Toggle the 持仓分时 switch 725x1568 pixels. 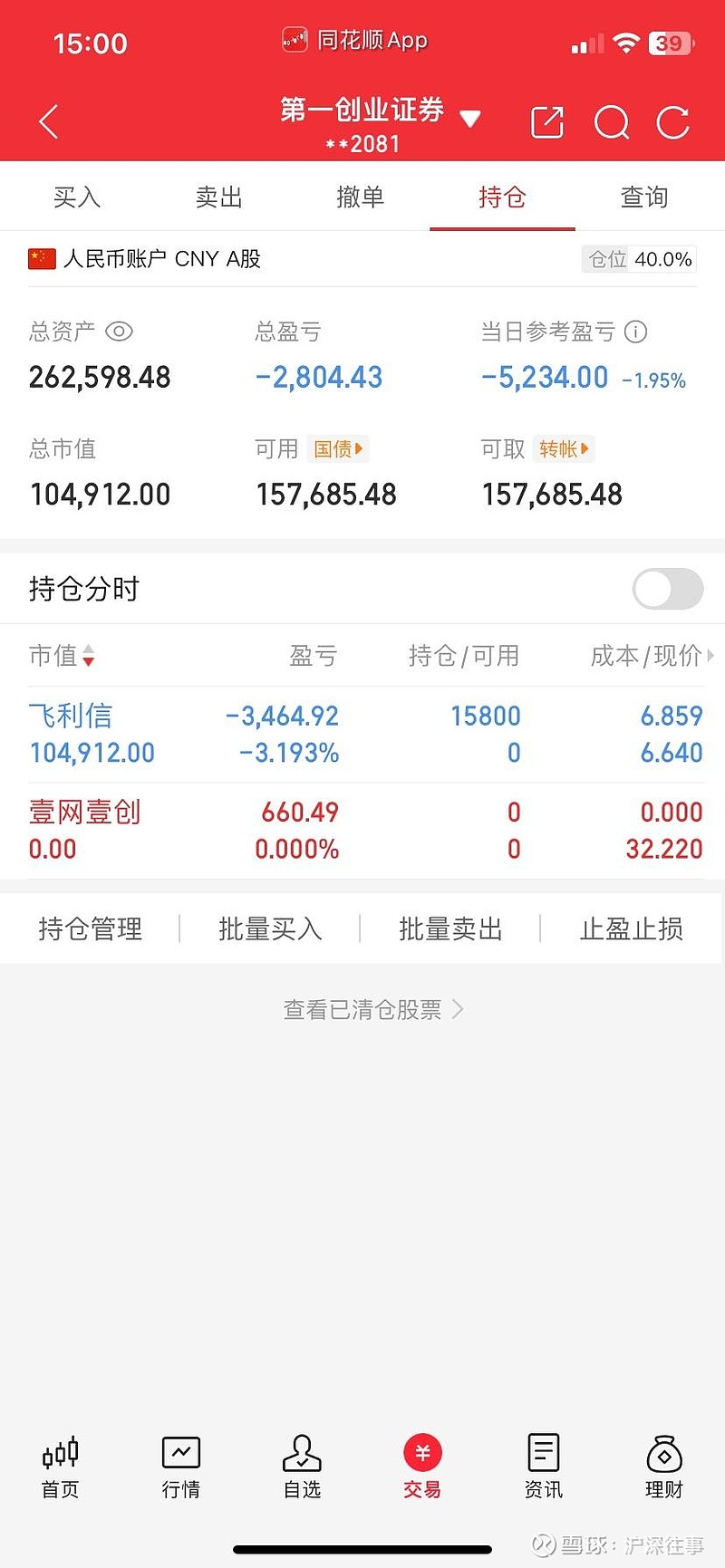point(668,590)
